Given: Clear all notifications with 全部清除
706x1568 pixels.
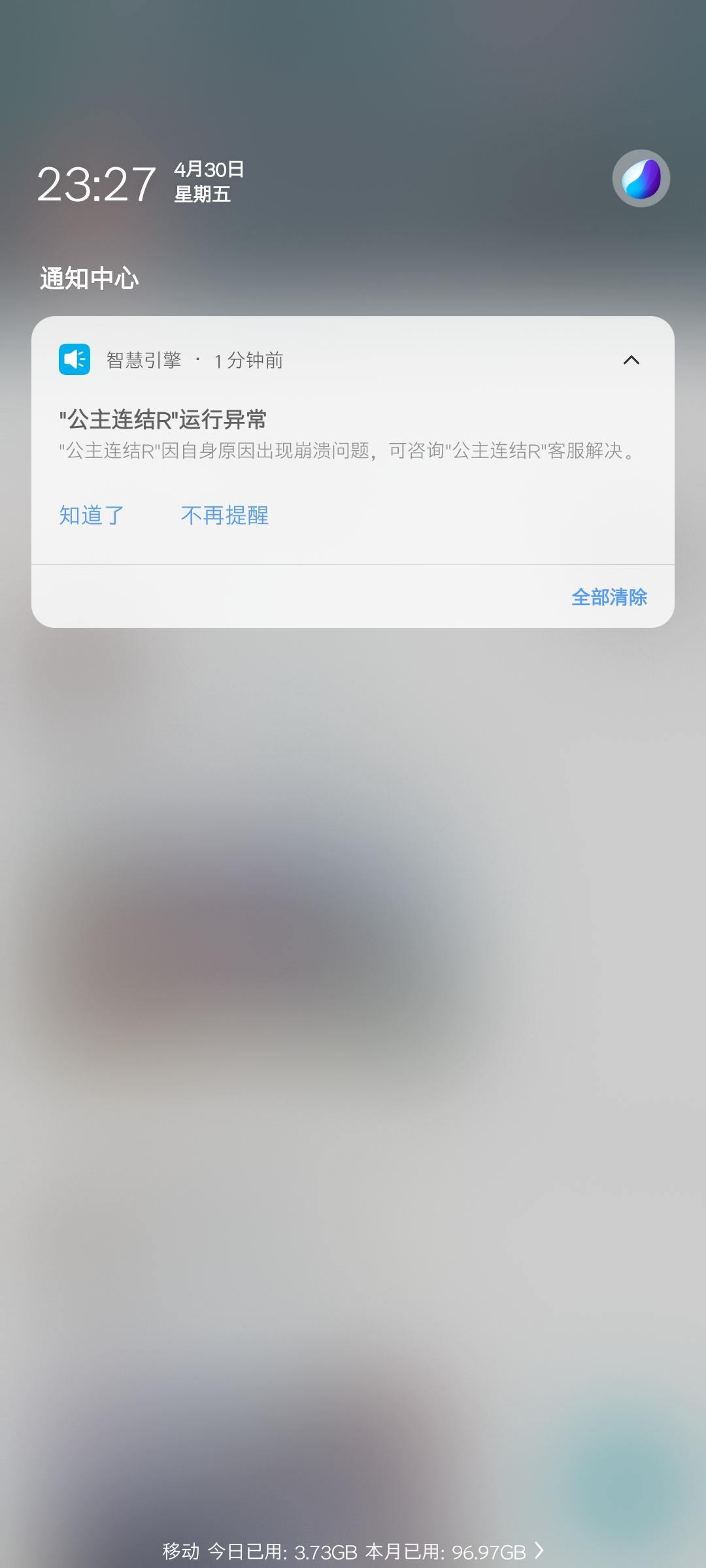Looking at the screenshot, I should 609,597.
